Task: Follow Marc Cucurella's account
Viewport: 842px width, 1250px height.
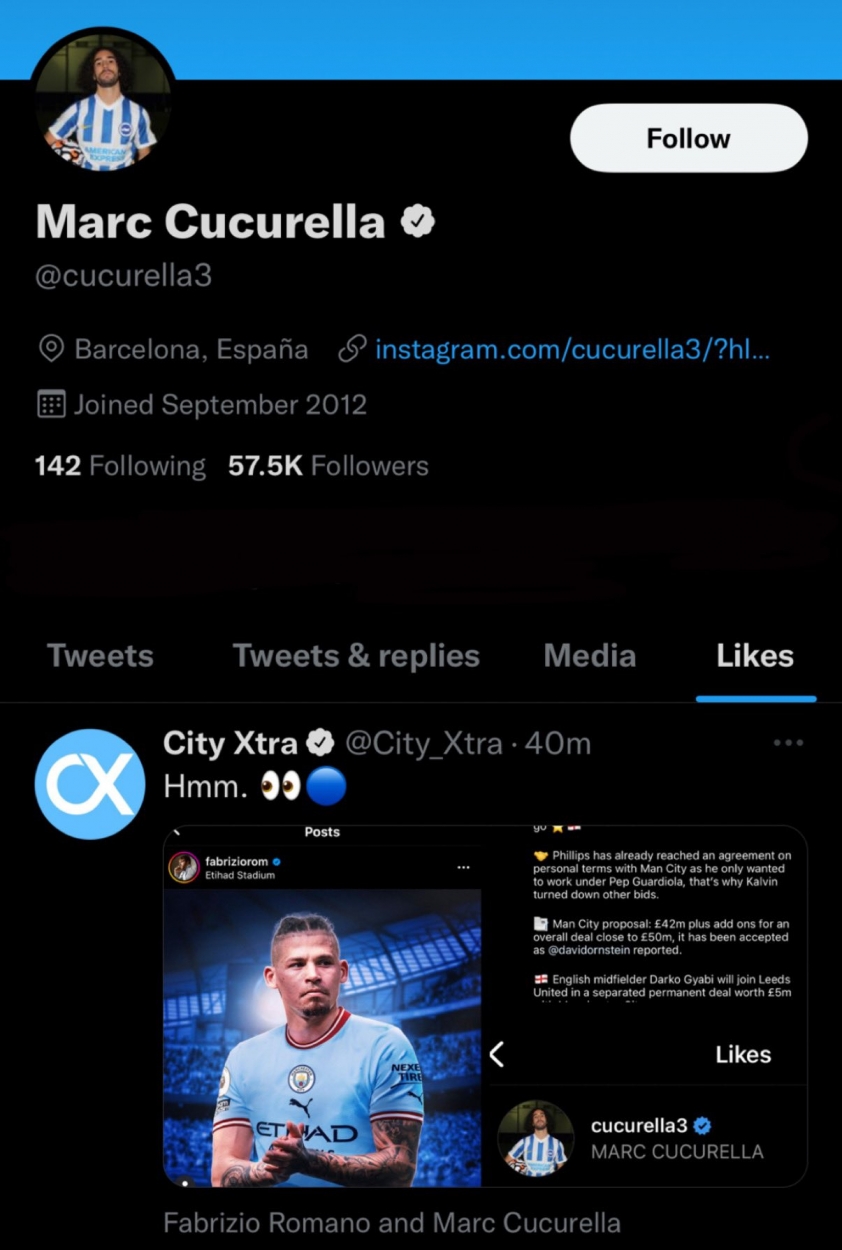Action: click(x=688, y=138)
